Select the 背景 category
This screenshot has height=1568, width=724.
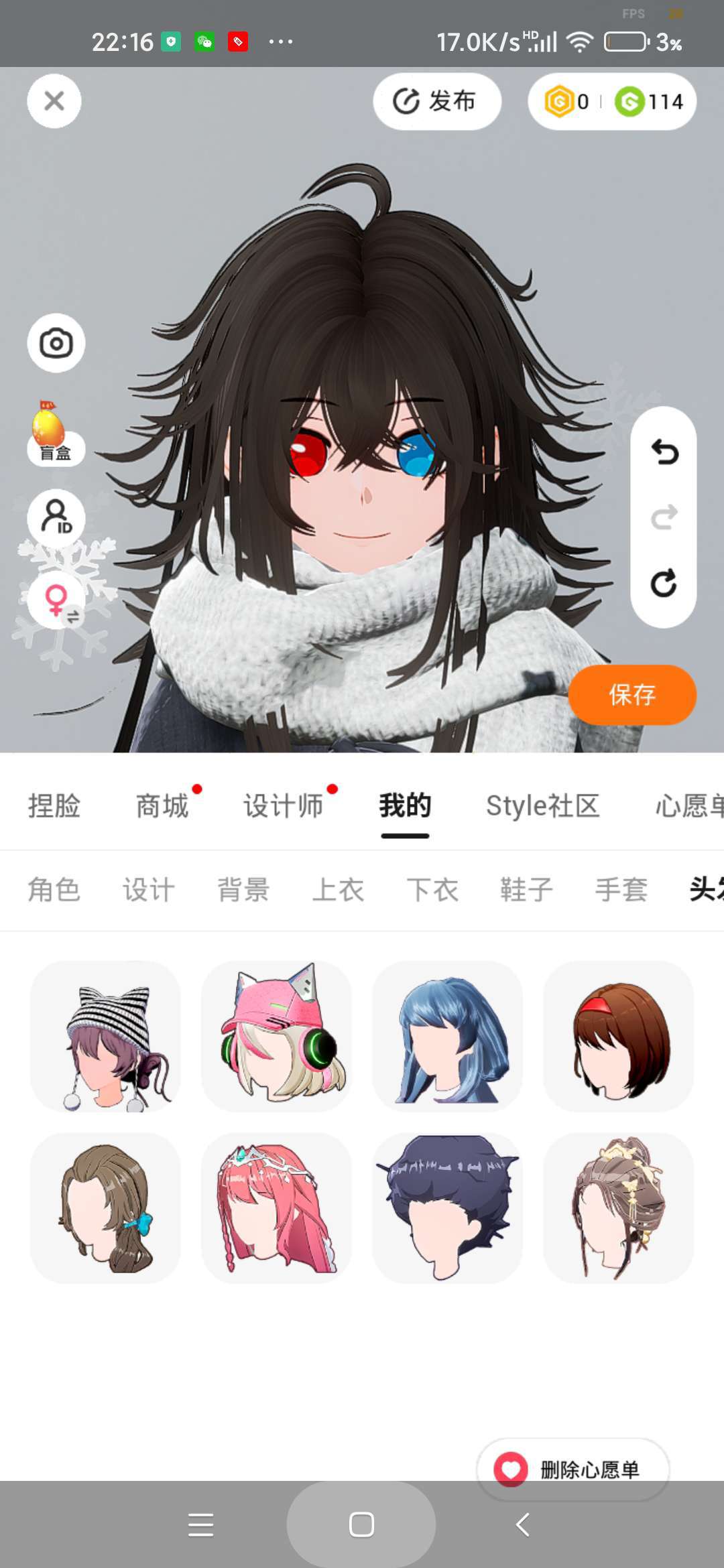tap(243, 890)
